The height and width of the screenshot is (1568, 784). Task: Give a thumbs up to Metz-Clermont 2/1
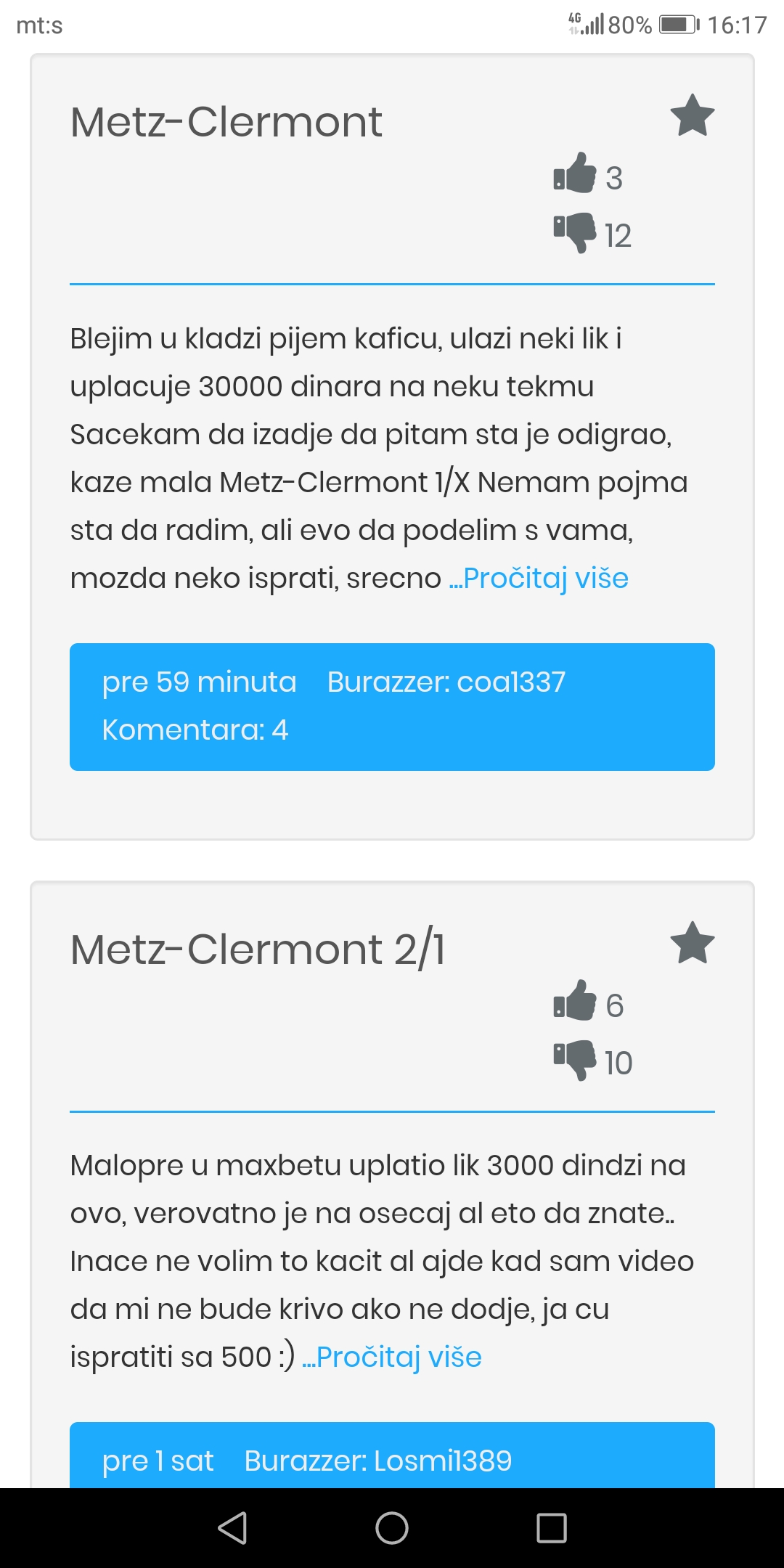575,1000
